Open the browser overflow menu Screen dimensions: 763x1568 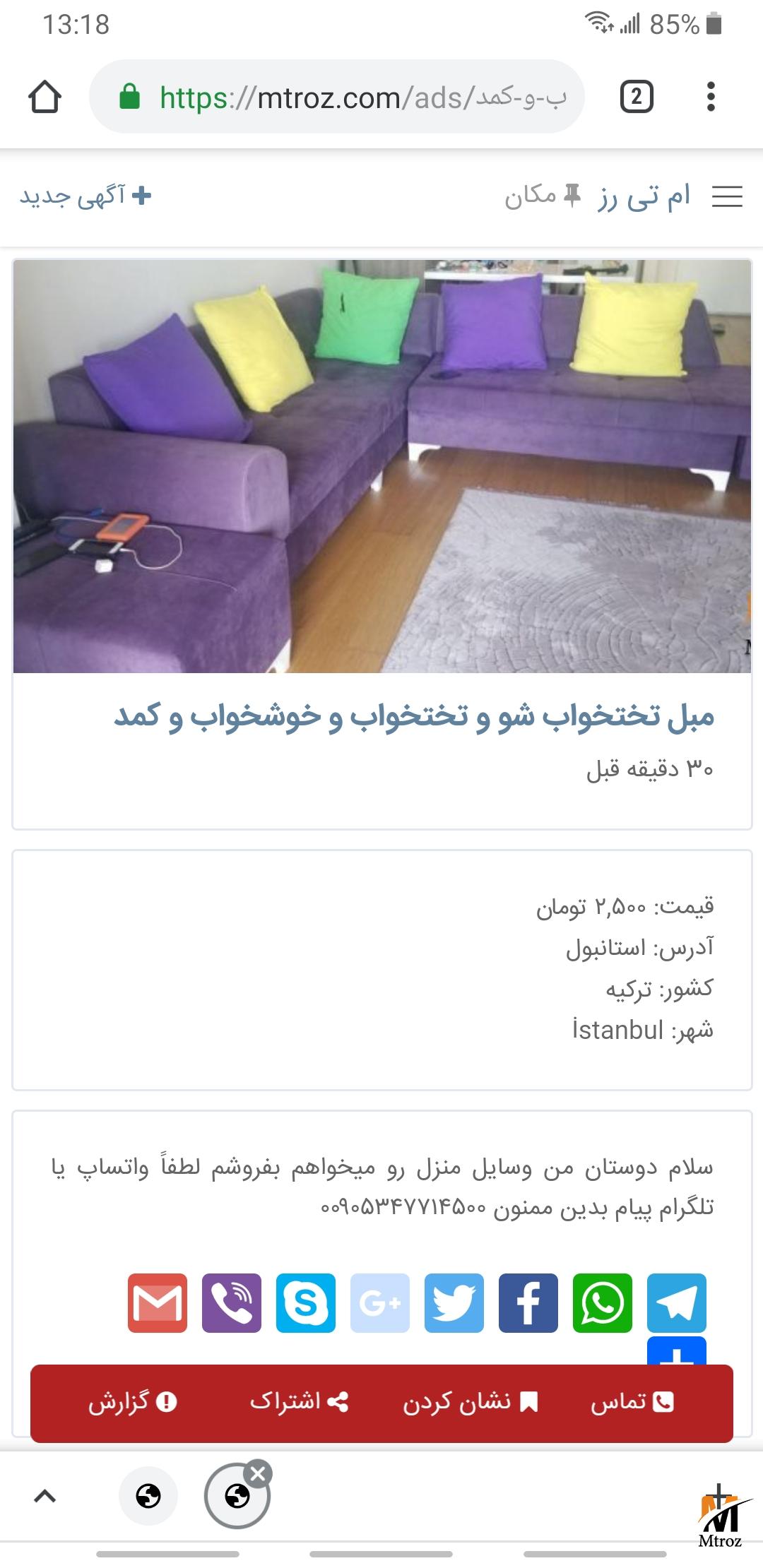click(711, 97)
